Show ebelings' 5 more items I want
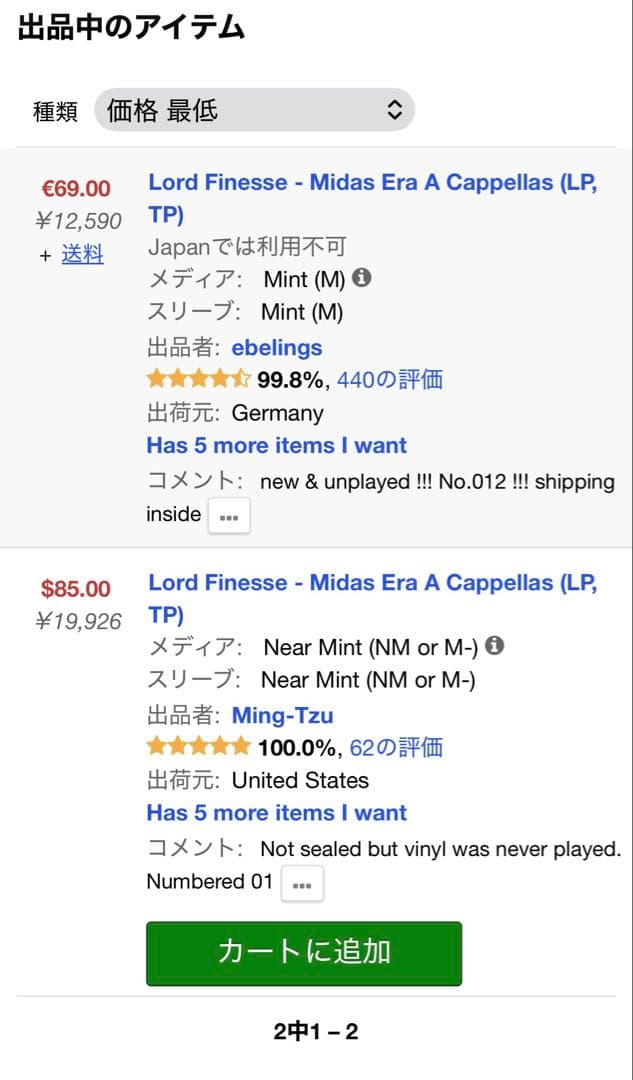 [x=277, y=446]
